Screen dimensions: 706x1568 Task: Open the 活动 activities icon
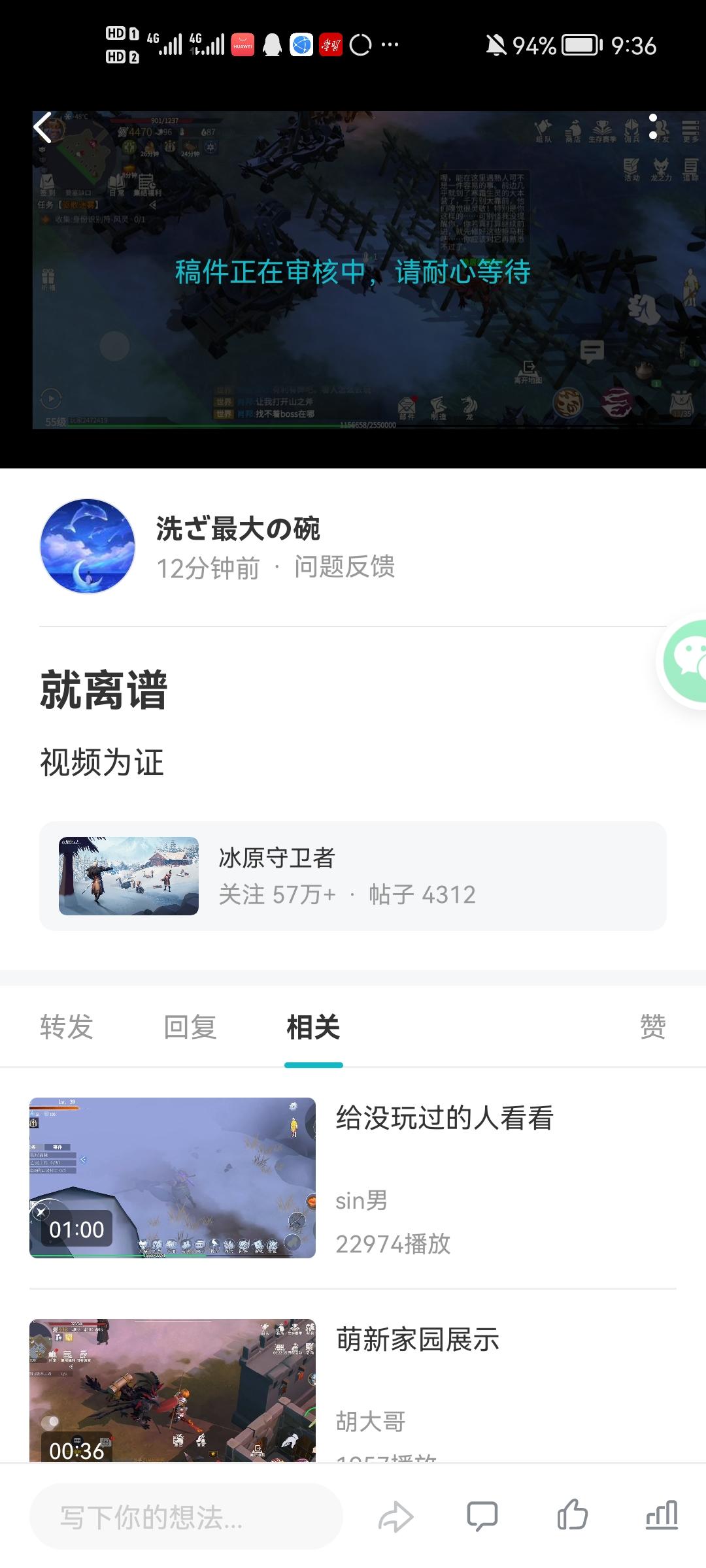pyautogui.click(x=631, y=169)
